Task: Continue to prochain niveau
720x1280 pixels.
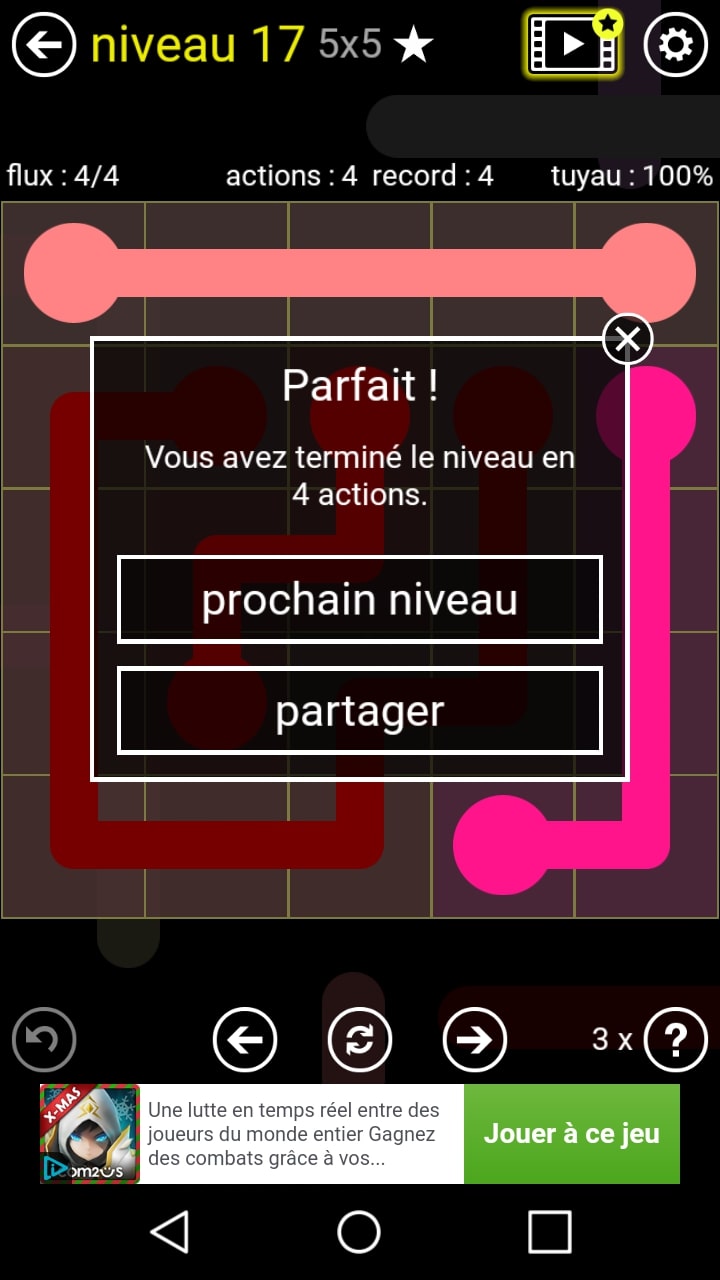Action: point(360,600)
